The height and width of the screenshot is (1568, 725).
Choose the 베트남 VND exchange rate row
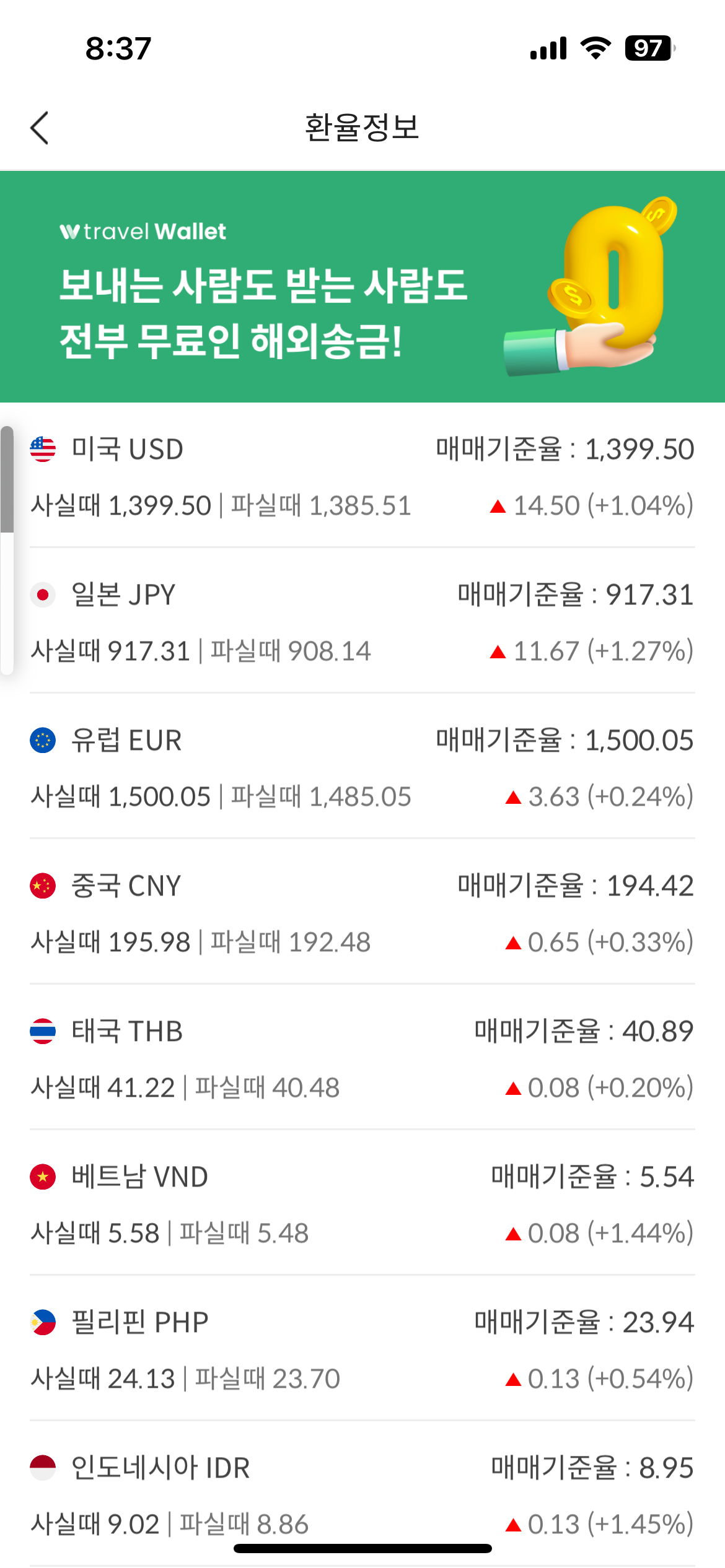pos(362,1203)
